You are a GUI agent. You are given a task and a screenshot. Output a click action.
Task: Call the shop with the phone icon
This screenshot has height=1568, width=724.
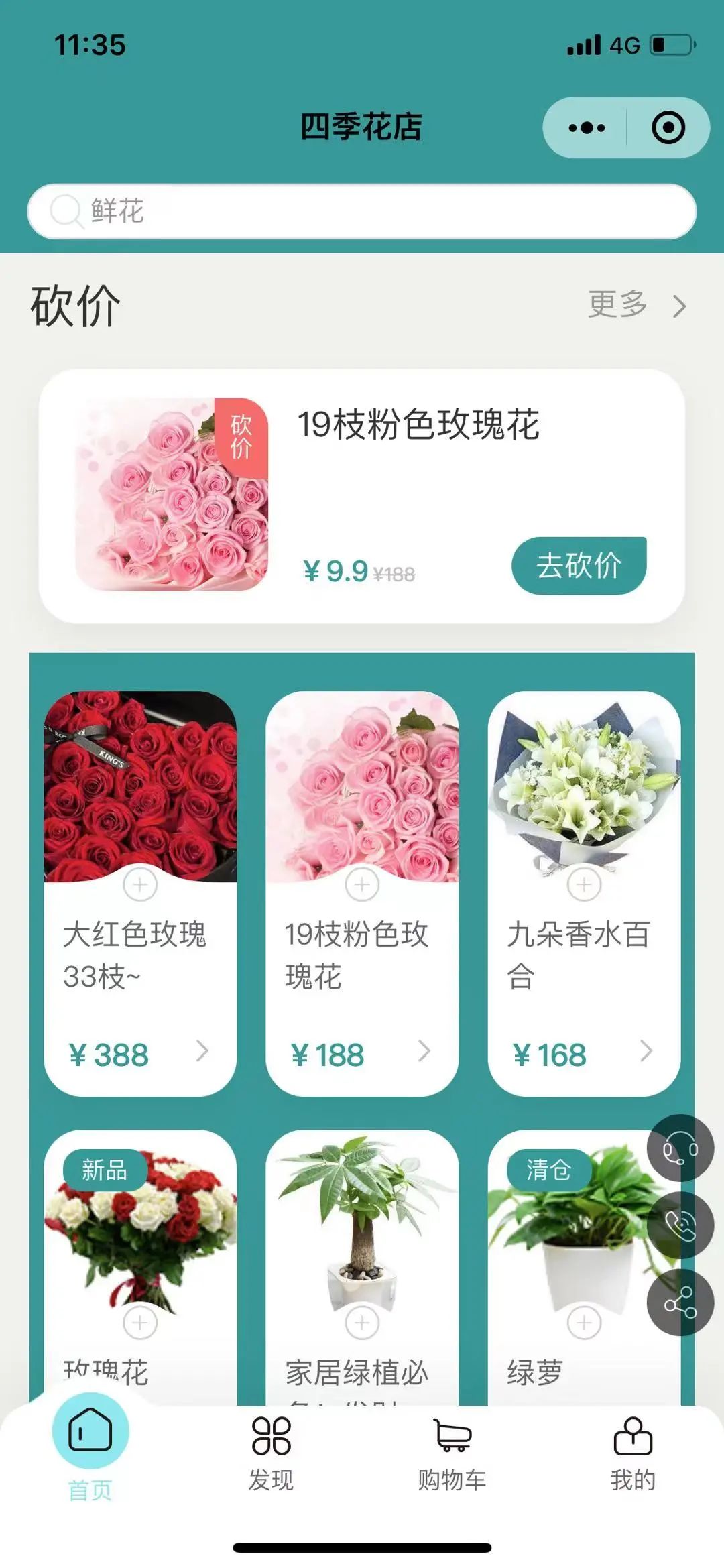tap(680, 1225)
